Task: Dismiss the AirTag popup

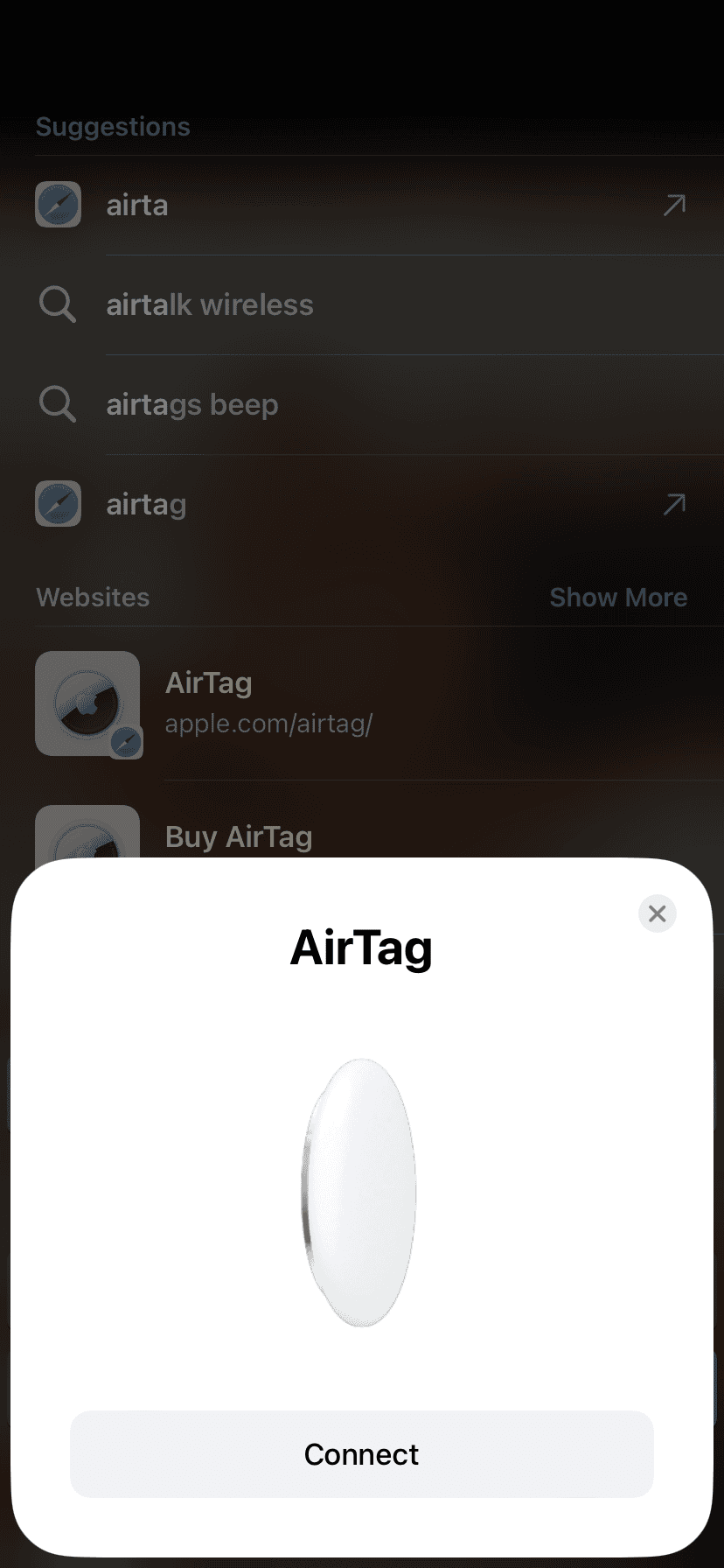Action: [658, 913]
